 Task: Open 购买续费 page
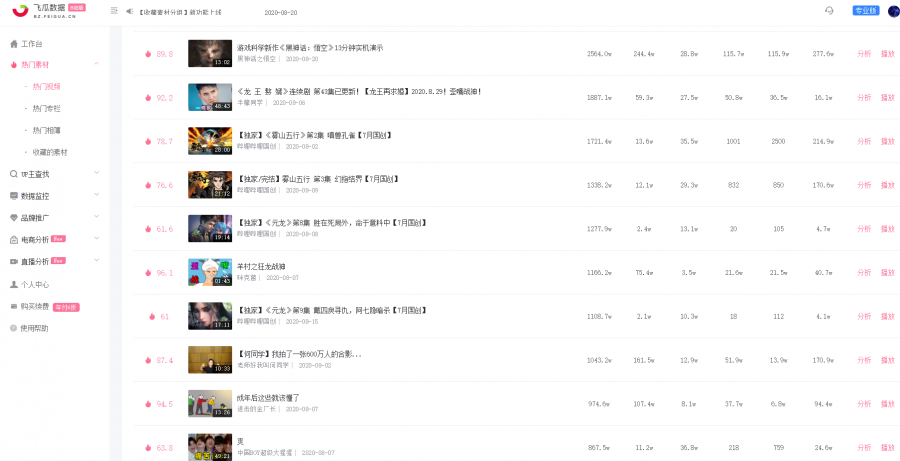click(x=34, y=307)
